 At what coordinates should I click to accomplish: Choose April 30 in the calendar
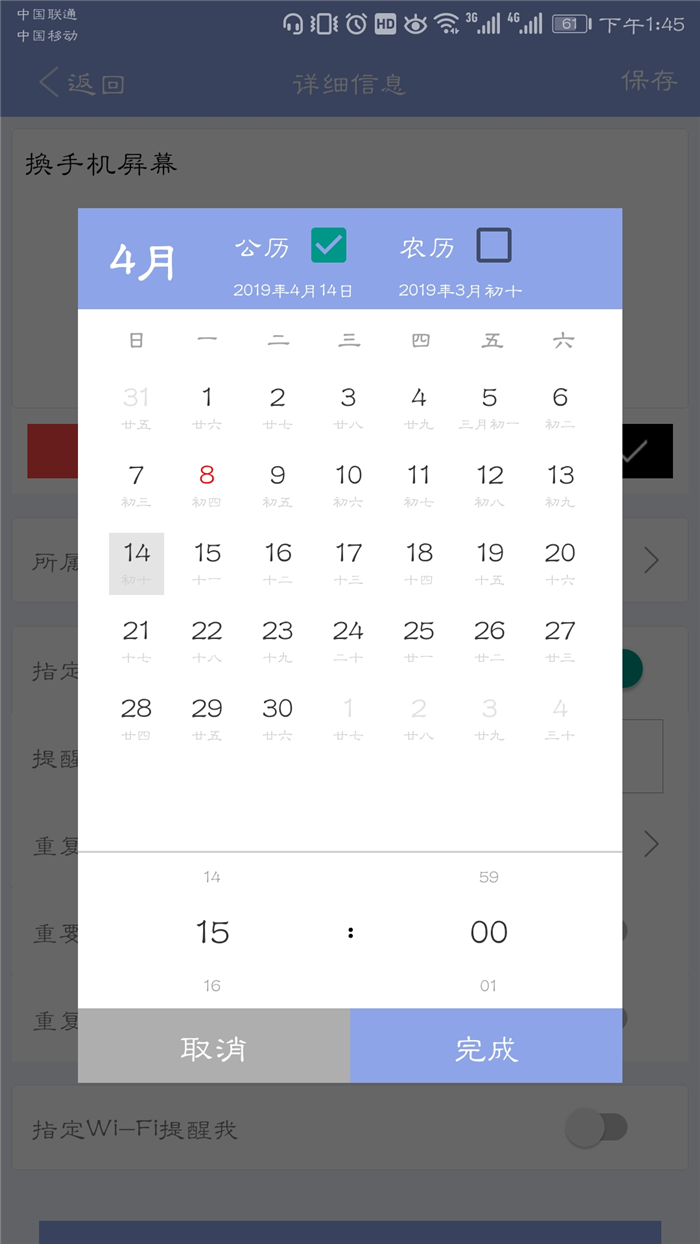point(278,719)
